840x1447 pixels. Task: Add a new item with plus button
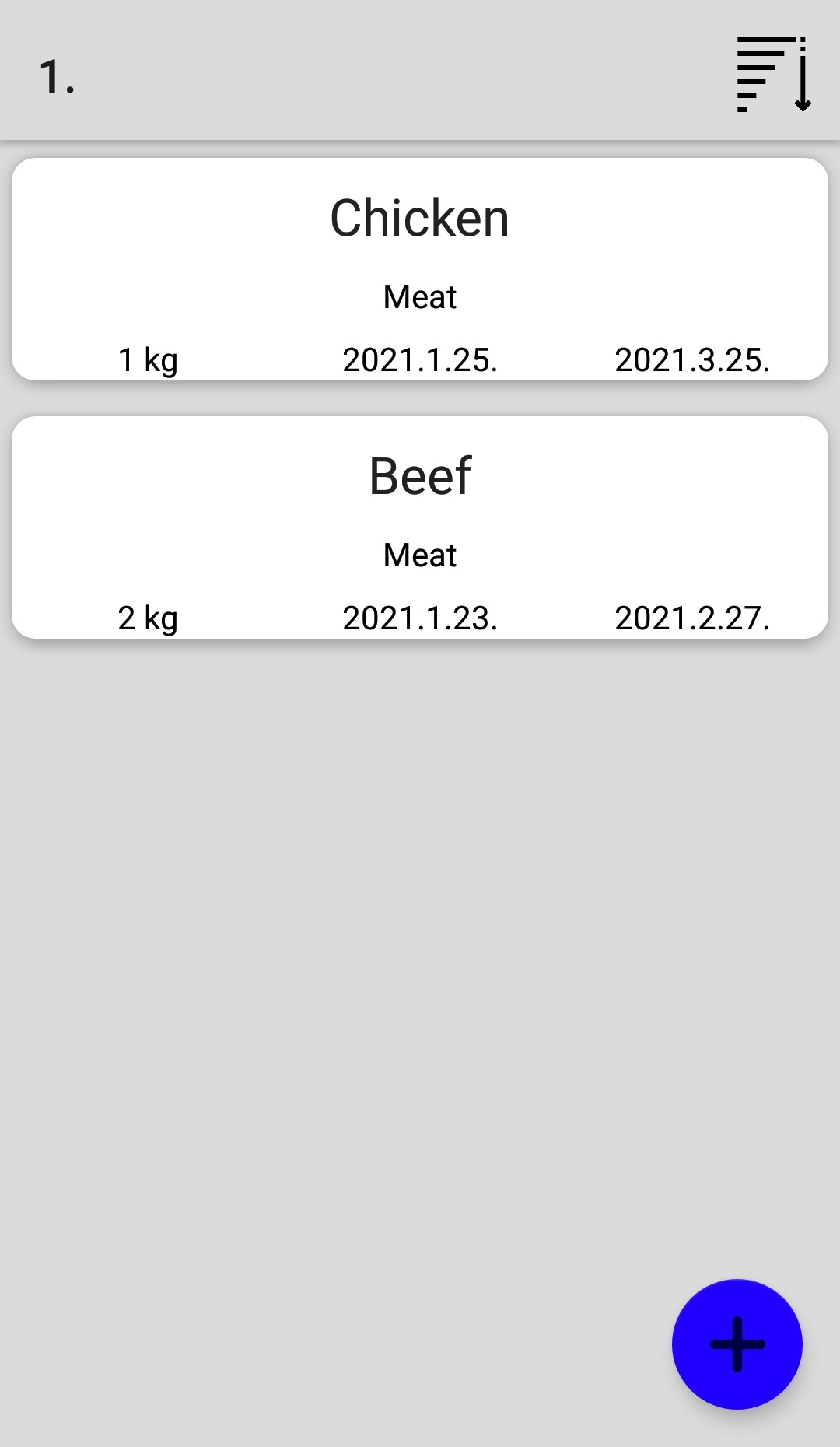pos(737,1344)
